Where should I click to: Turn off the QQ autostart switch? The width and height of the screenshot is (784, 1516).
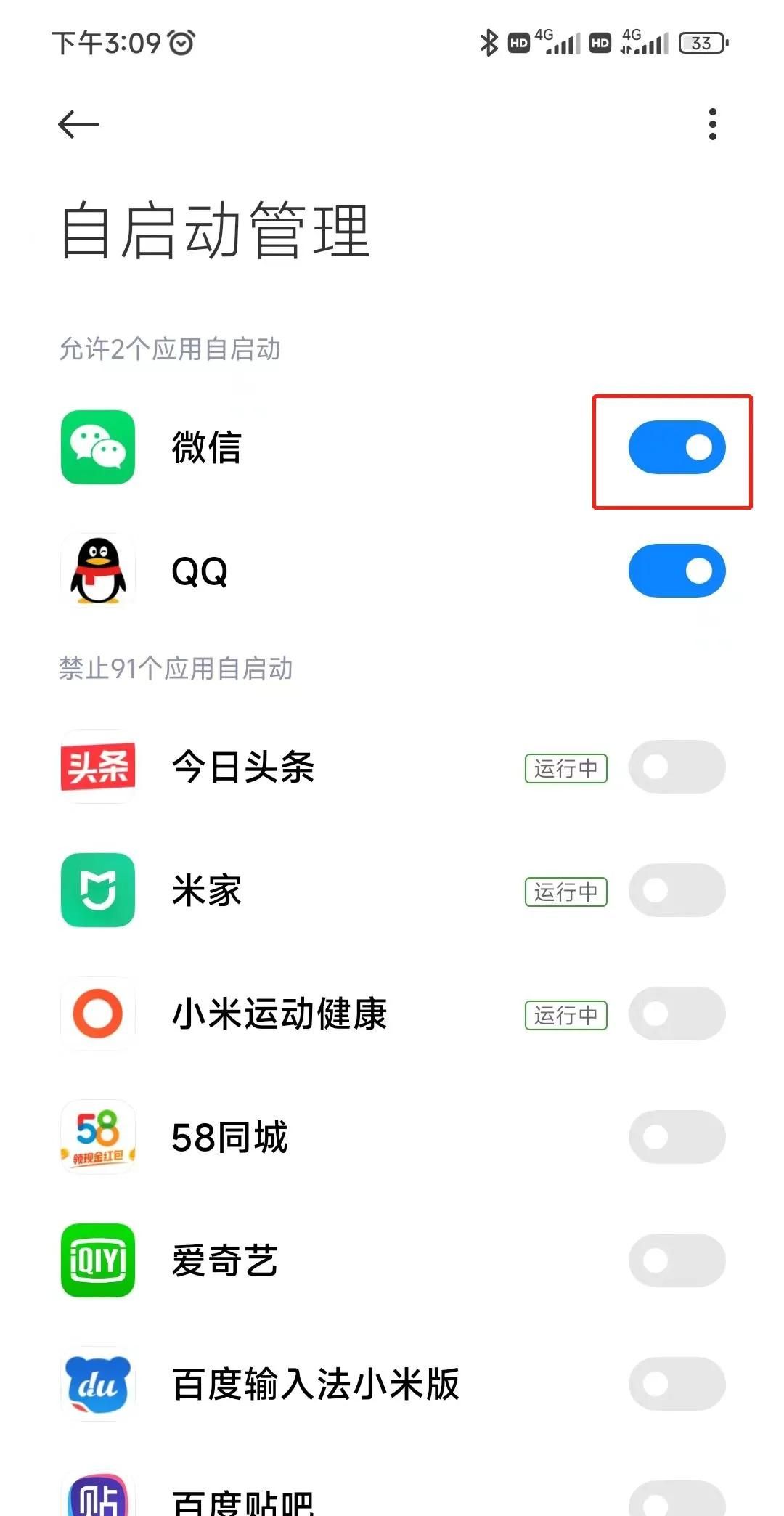pos(677,571)
